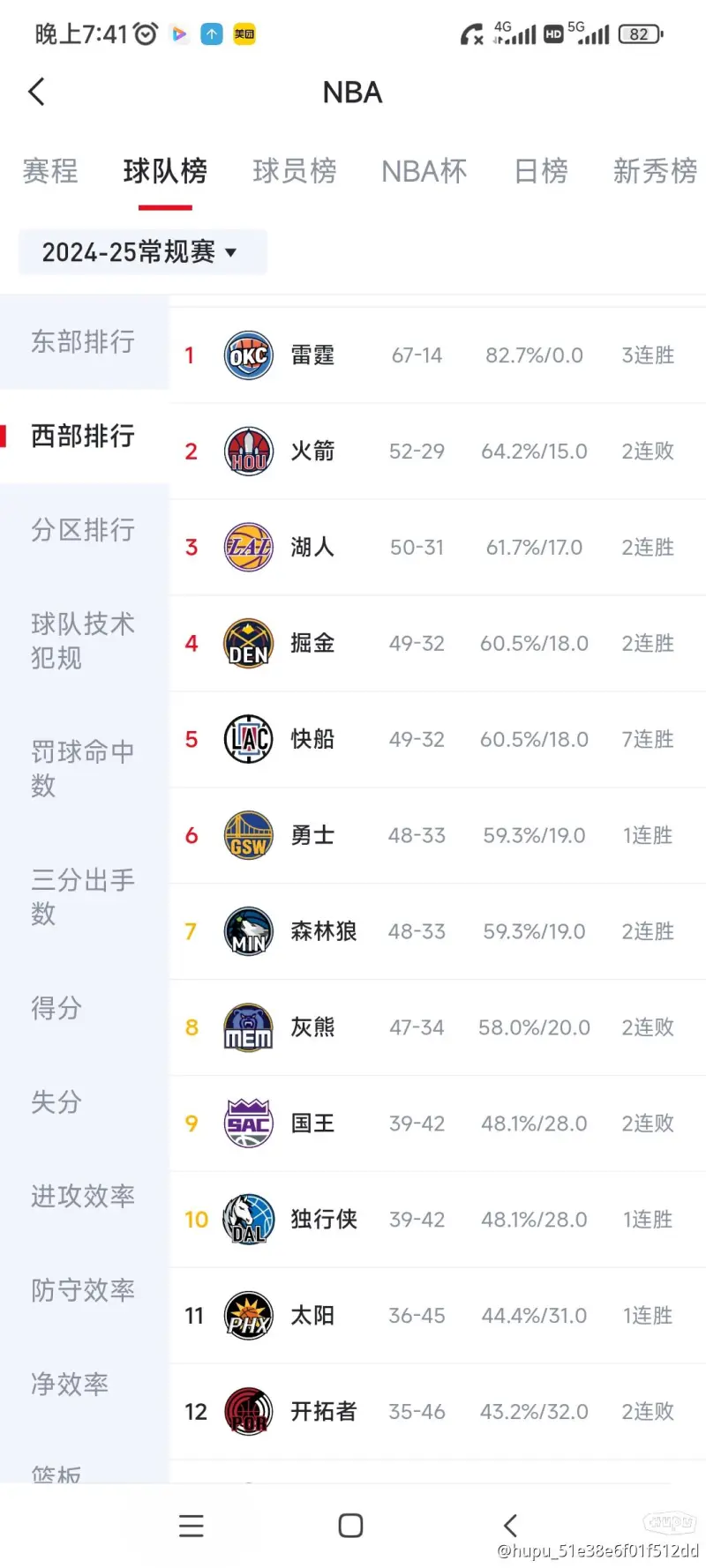Tap the Kings (SAC) team logo
The image size is (706, 1568).
[248, 1123]
